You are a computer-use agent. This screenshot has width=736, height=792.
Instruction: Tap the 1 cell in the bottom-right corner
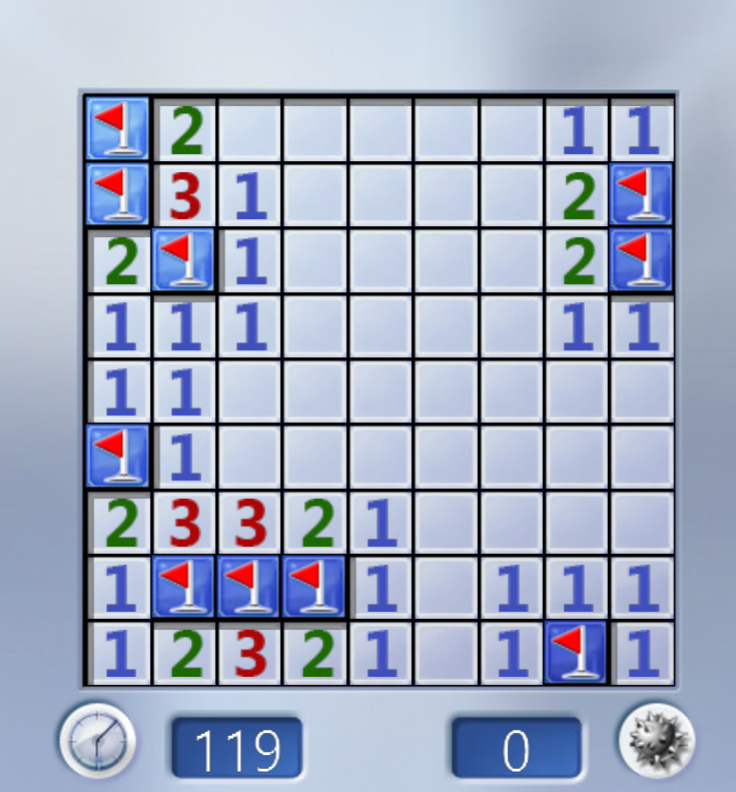point(642,652)
